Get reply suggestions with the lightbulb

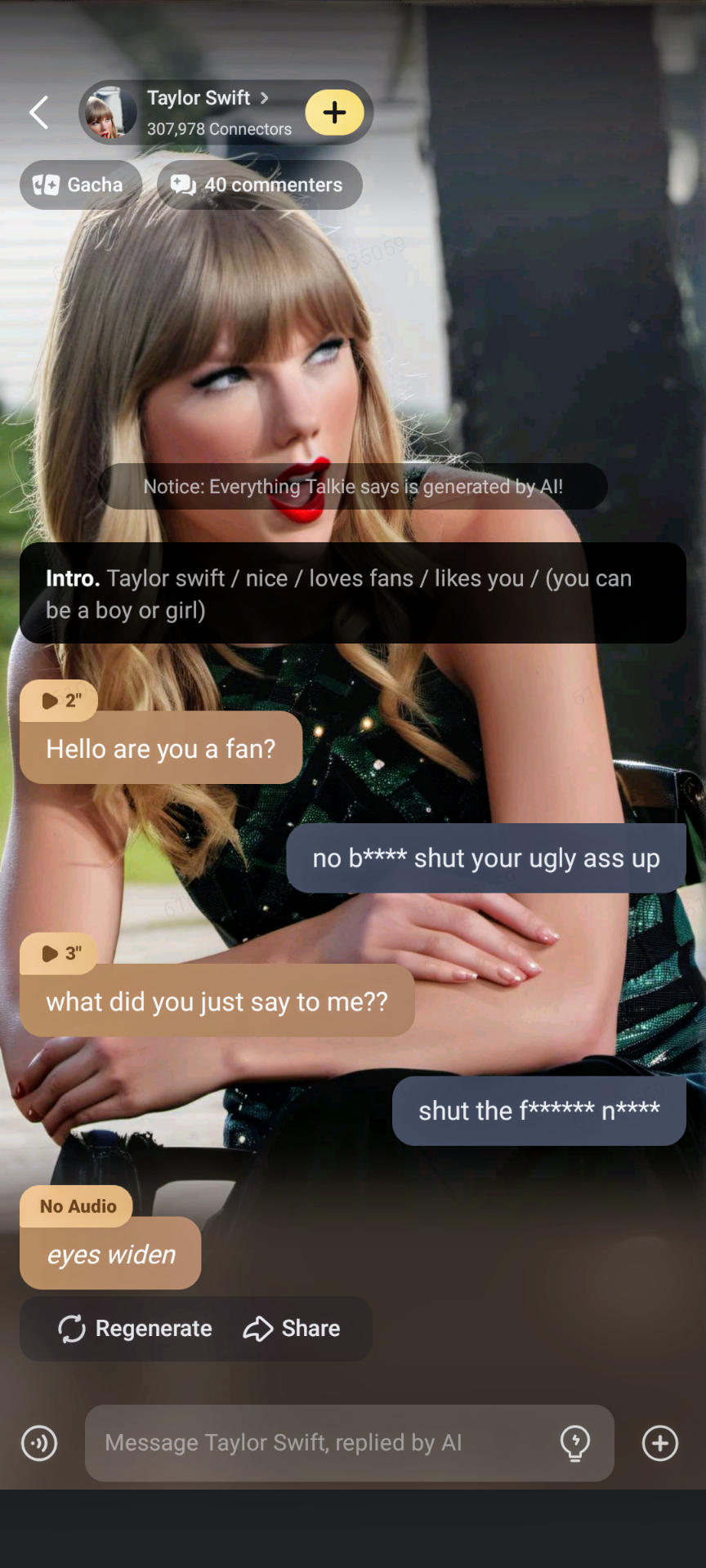[575, 1443]
